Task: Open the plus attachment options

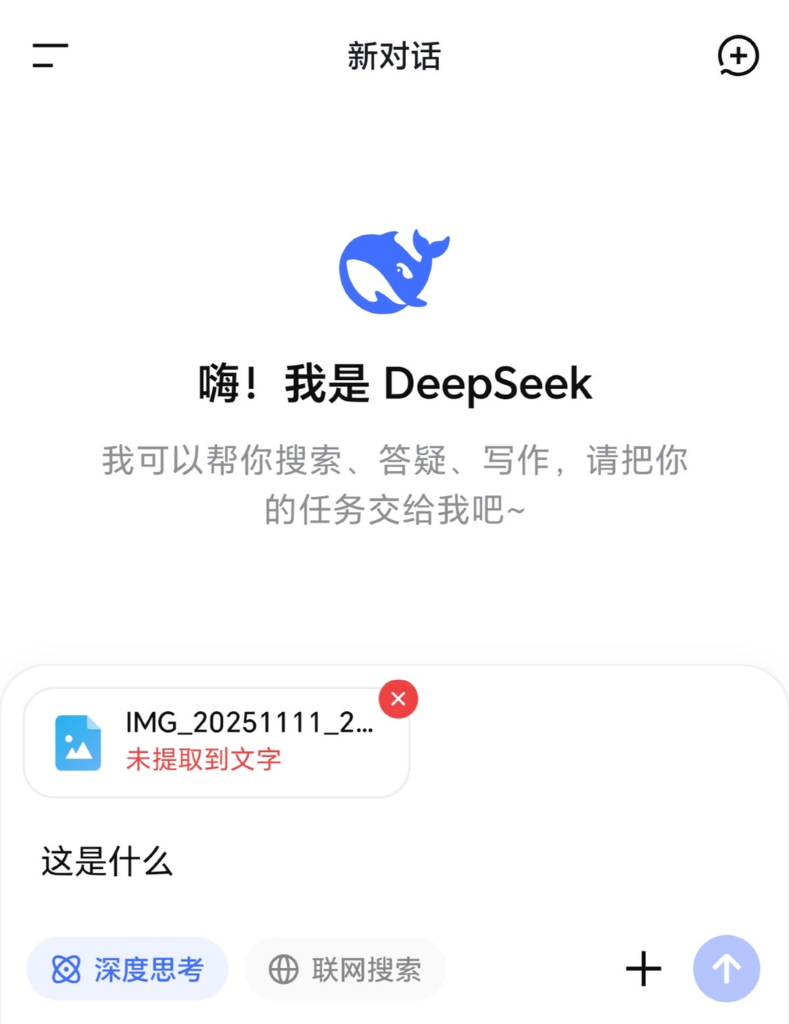Action: pyautogui.click(x=643, y=969)
